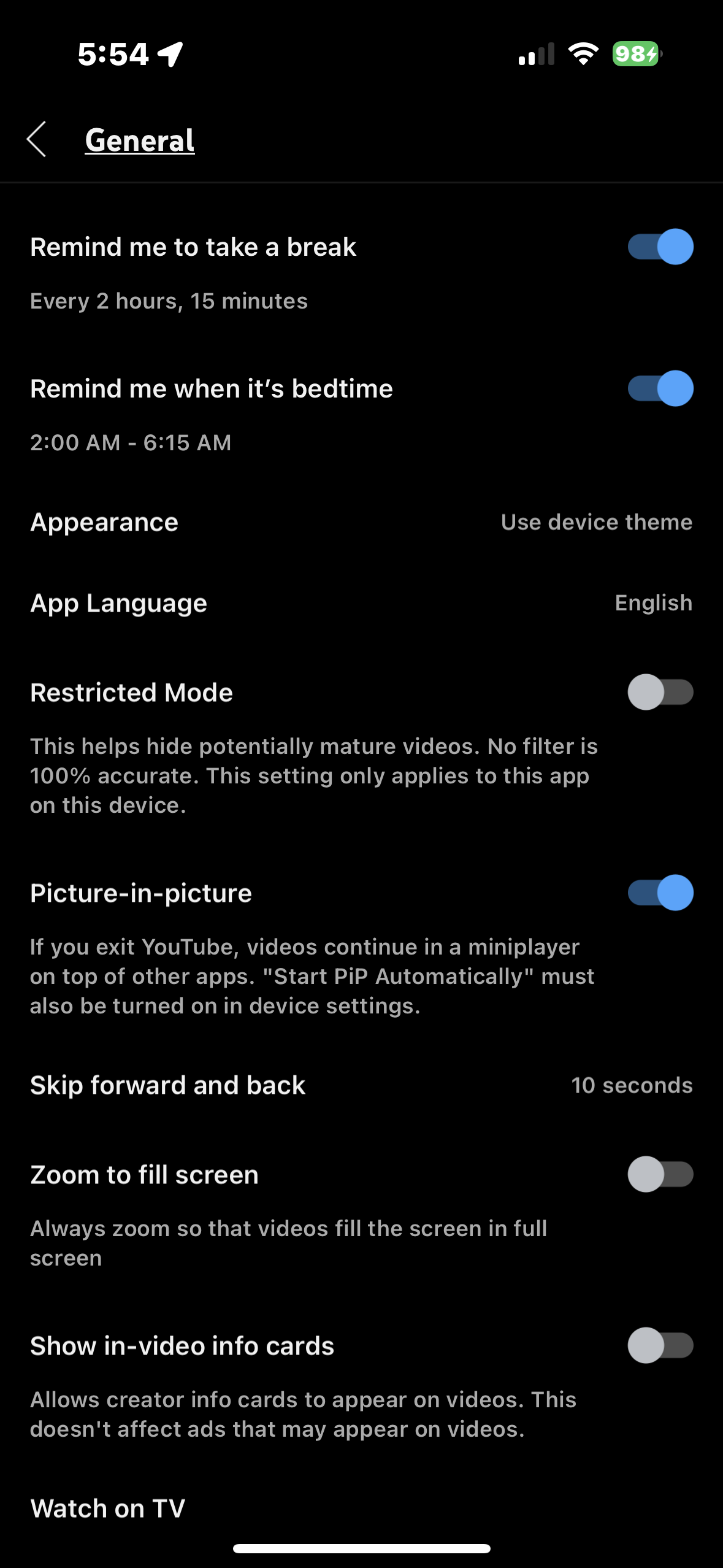Viewport: 723px width, 1568px height.
Task: Open the App Language selector
Action: coord(362,603)
